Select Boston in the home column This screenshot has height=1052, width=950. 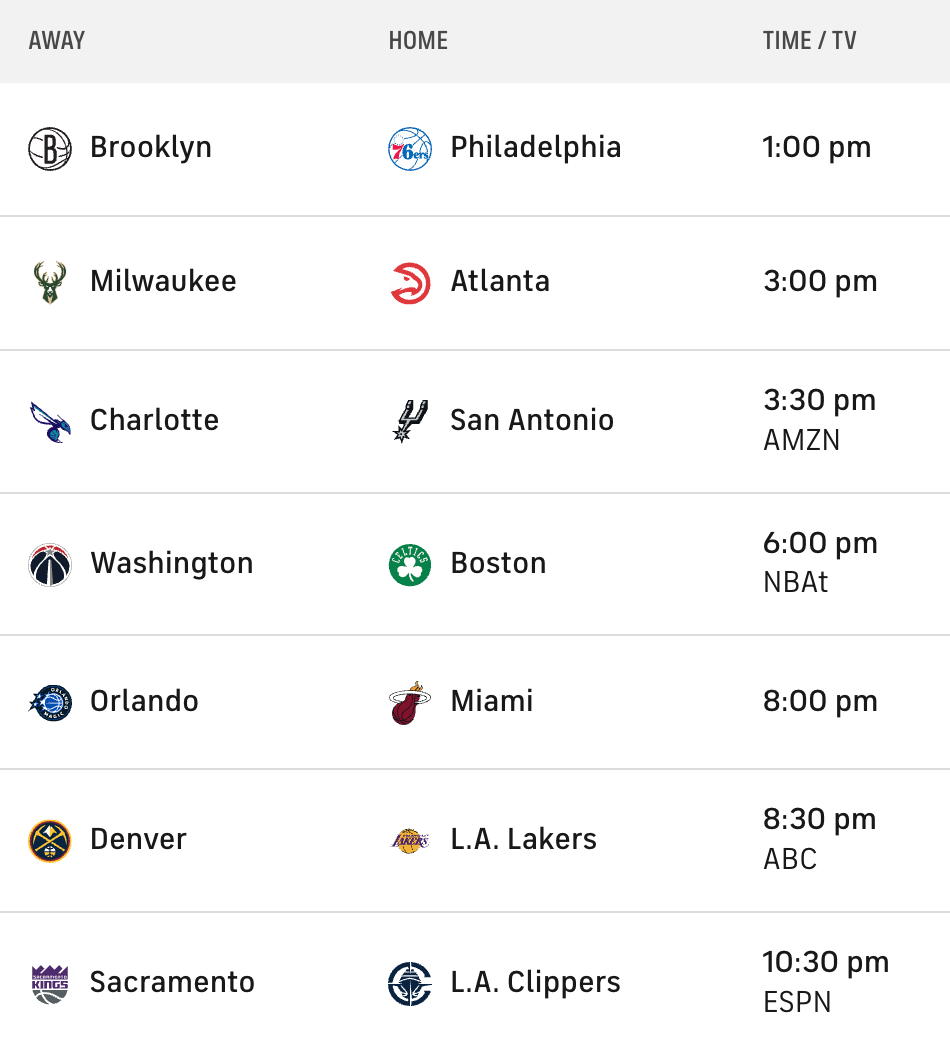(x=498, y=564)
